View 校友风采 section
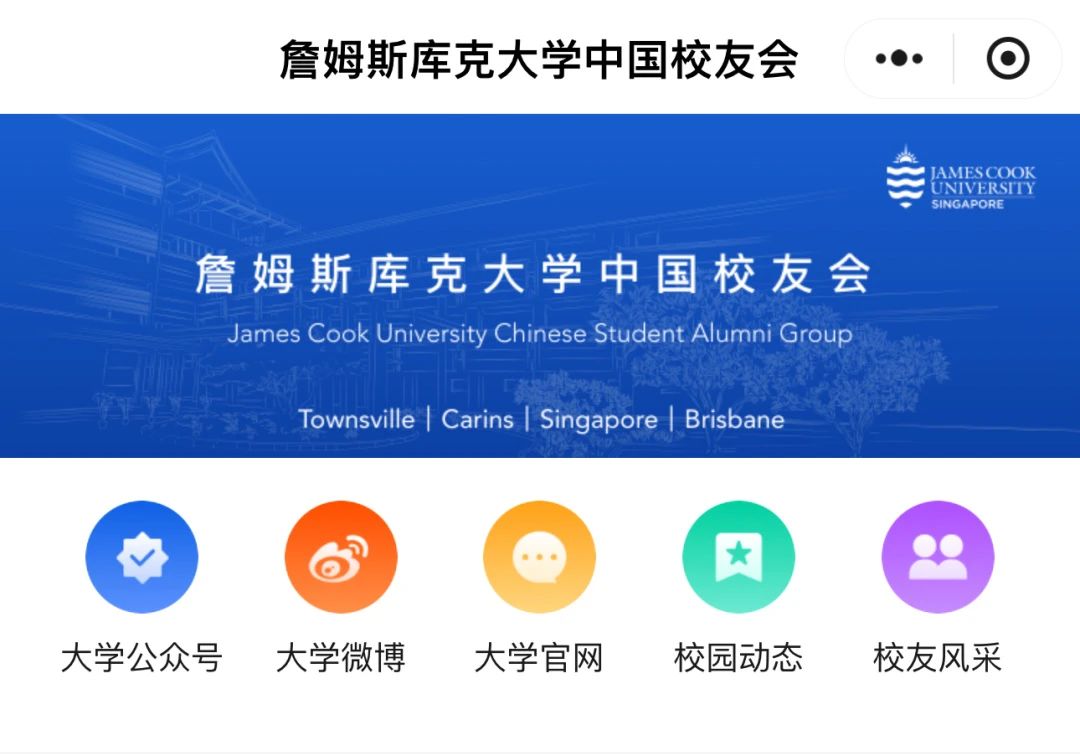This screenshot has height=754, width=1080. coord(937,557)
